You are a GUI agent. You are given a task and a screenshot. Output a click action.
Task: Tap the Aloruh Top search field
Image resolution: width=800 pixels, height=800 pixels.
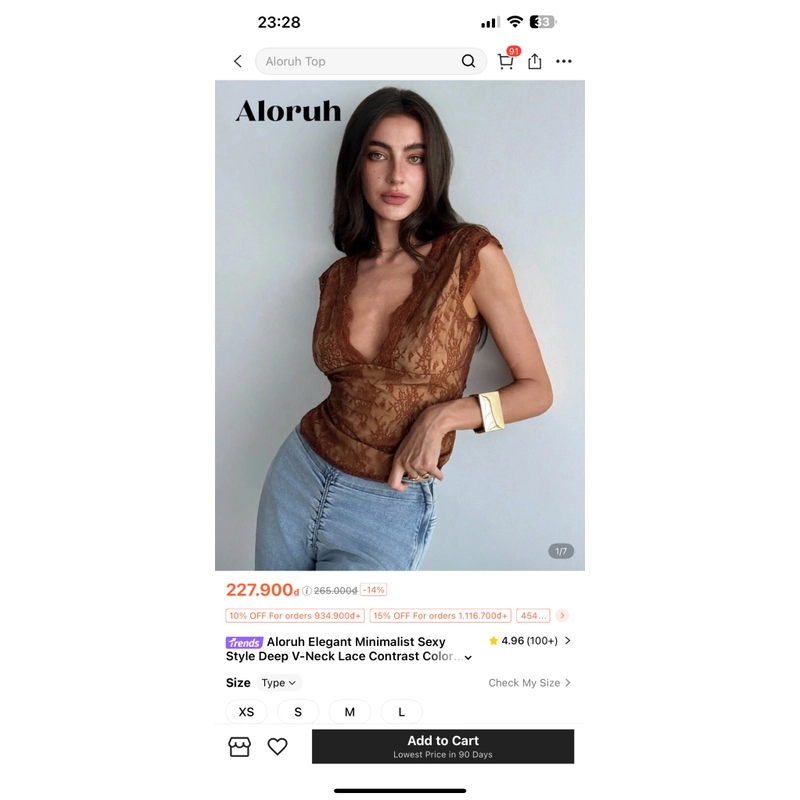(x=360, y=61)
